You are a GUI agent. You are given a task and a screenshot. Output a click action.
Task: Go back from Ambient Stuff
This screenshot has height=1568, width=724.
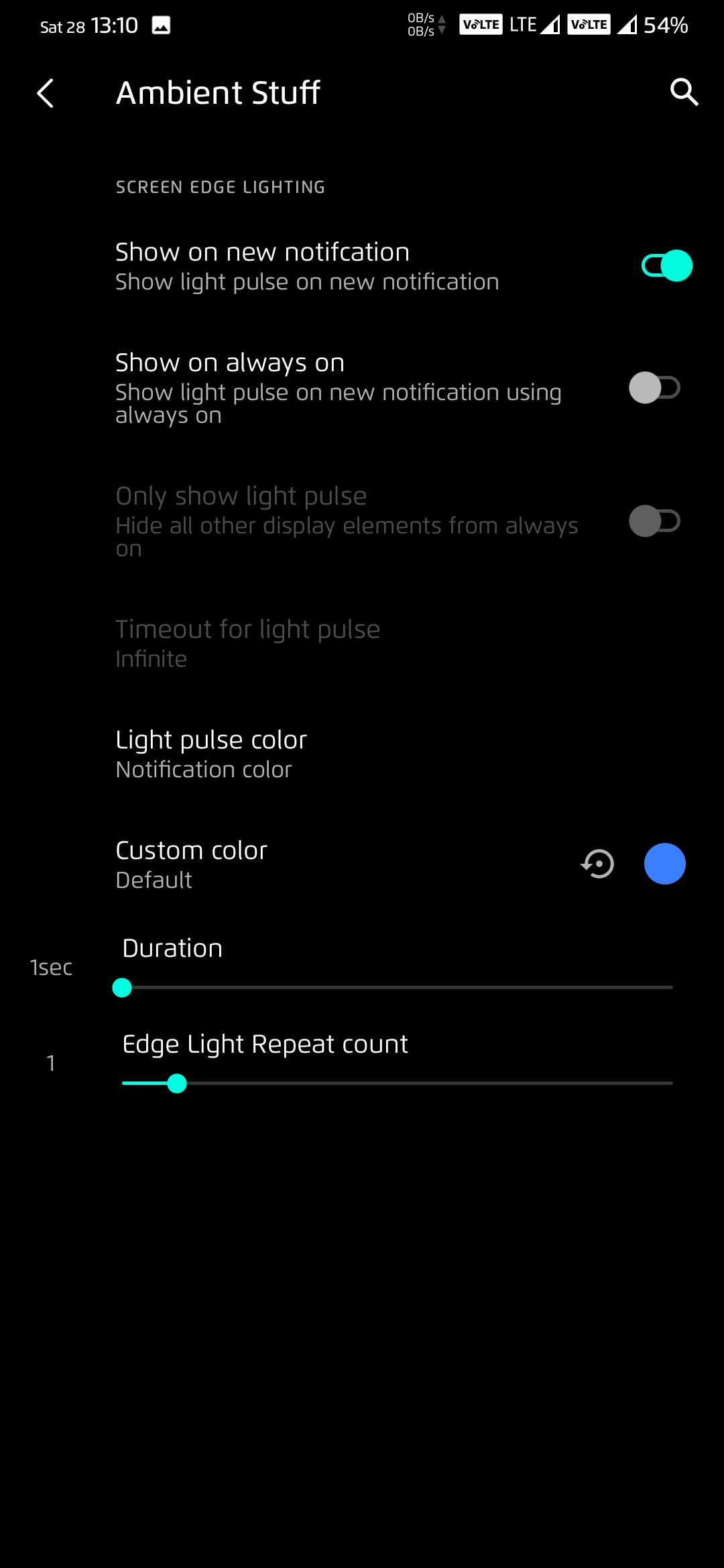[x=45, y=93]
